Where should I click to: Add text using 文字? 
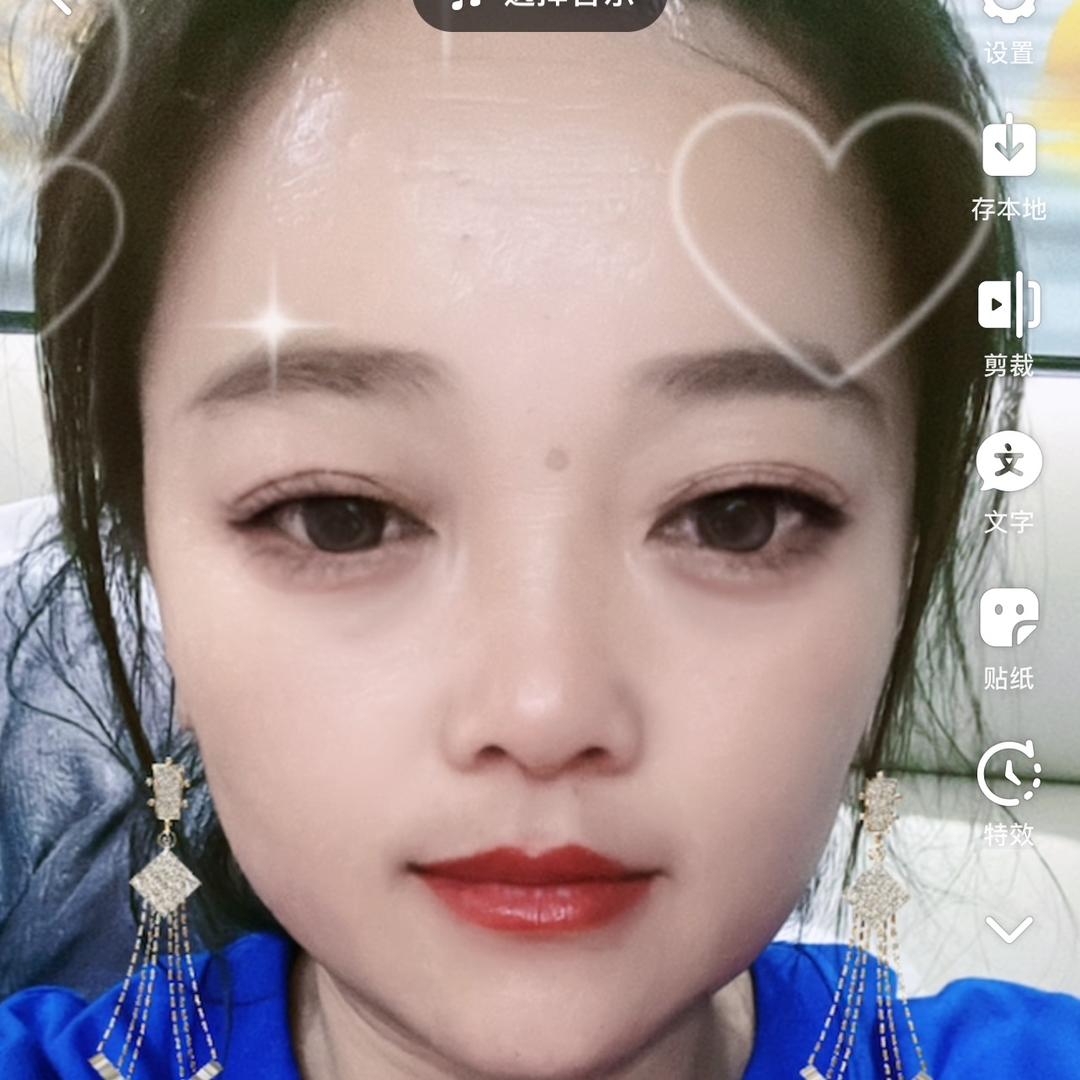click(1008, 478)
